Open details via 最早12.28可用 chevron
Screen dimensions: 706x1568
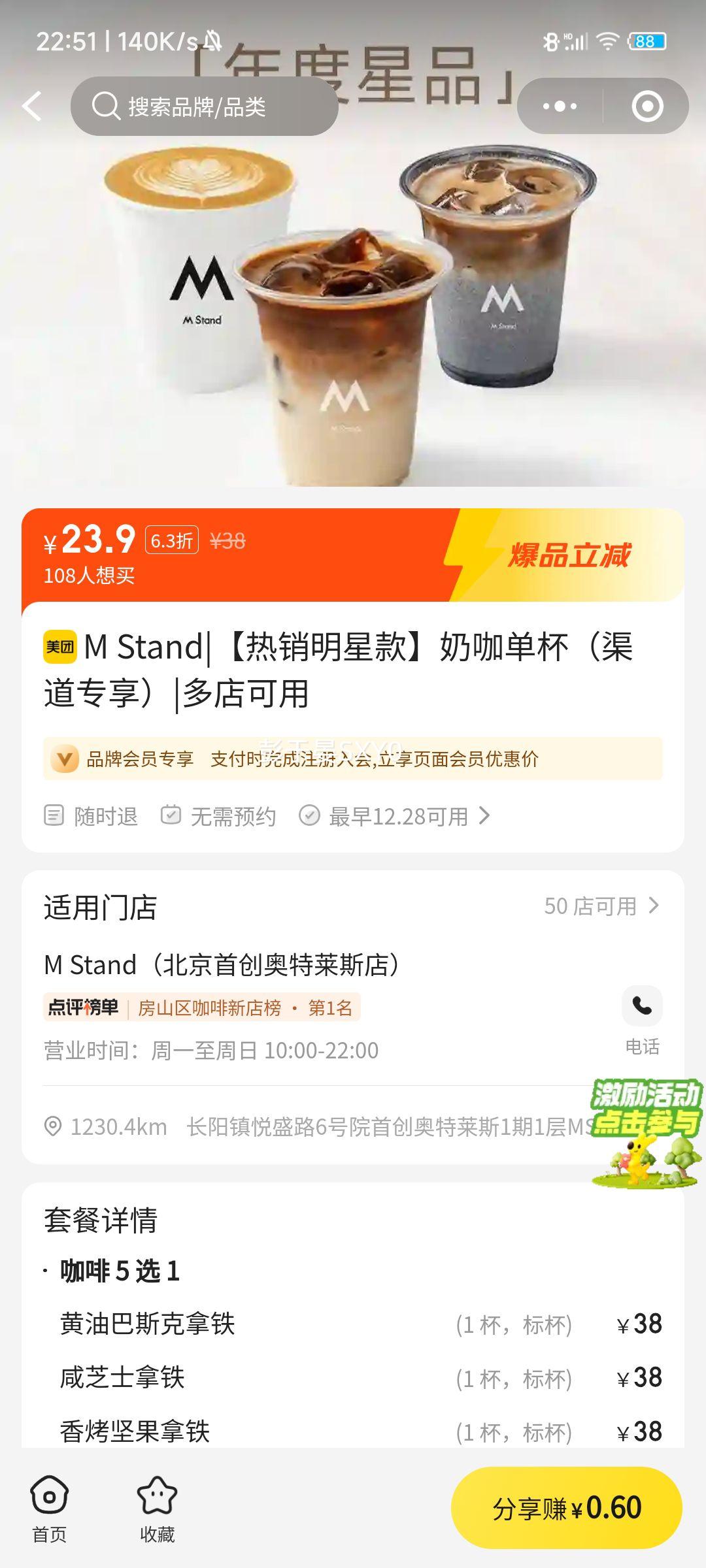click(486, 816)
